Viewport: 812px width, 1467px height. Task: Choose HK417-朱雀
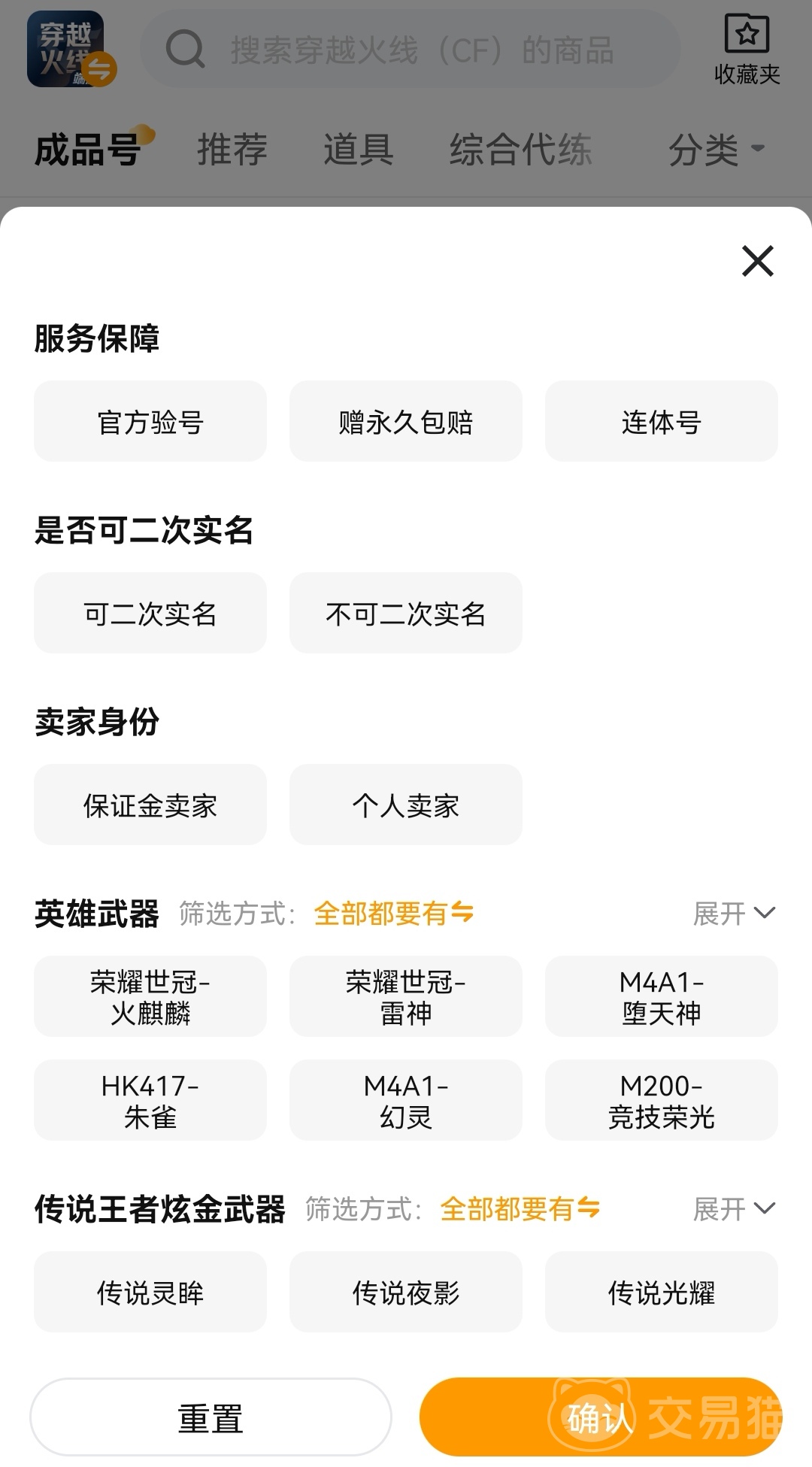(x=150, y=1100)
